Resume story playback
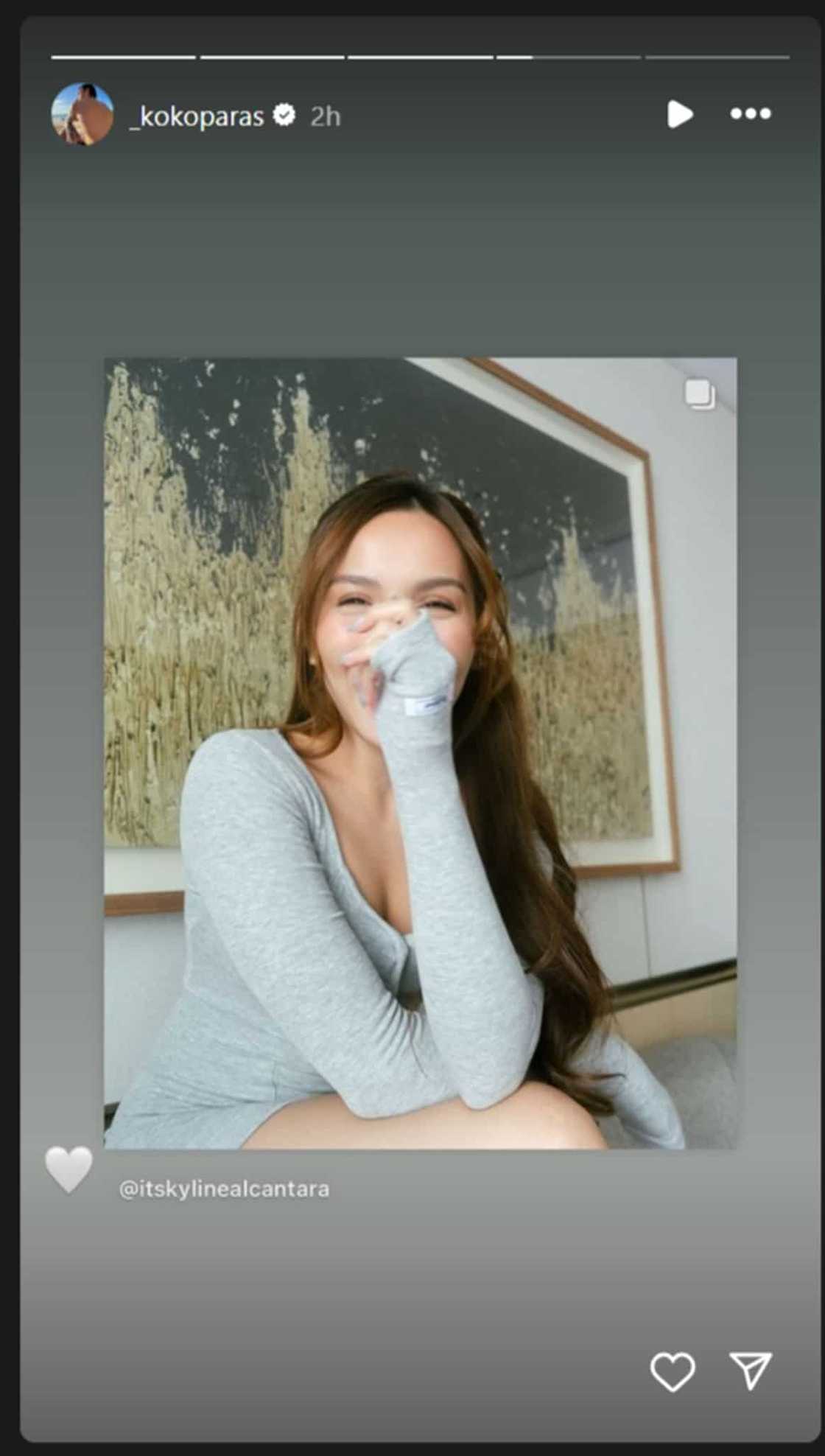Image resolution: width=825 pixels, height=1456 pixels. point(679,114)
